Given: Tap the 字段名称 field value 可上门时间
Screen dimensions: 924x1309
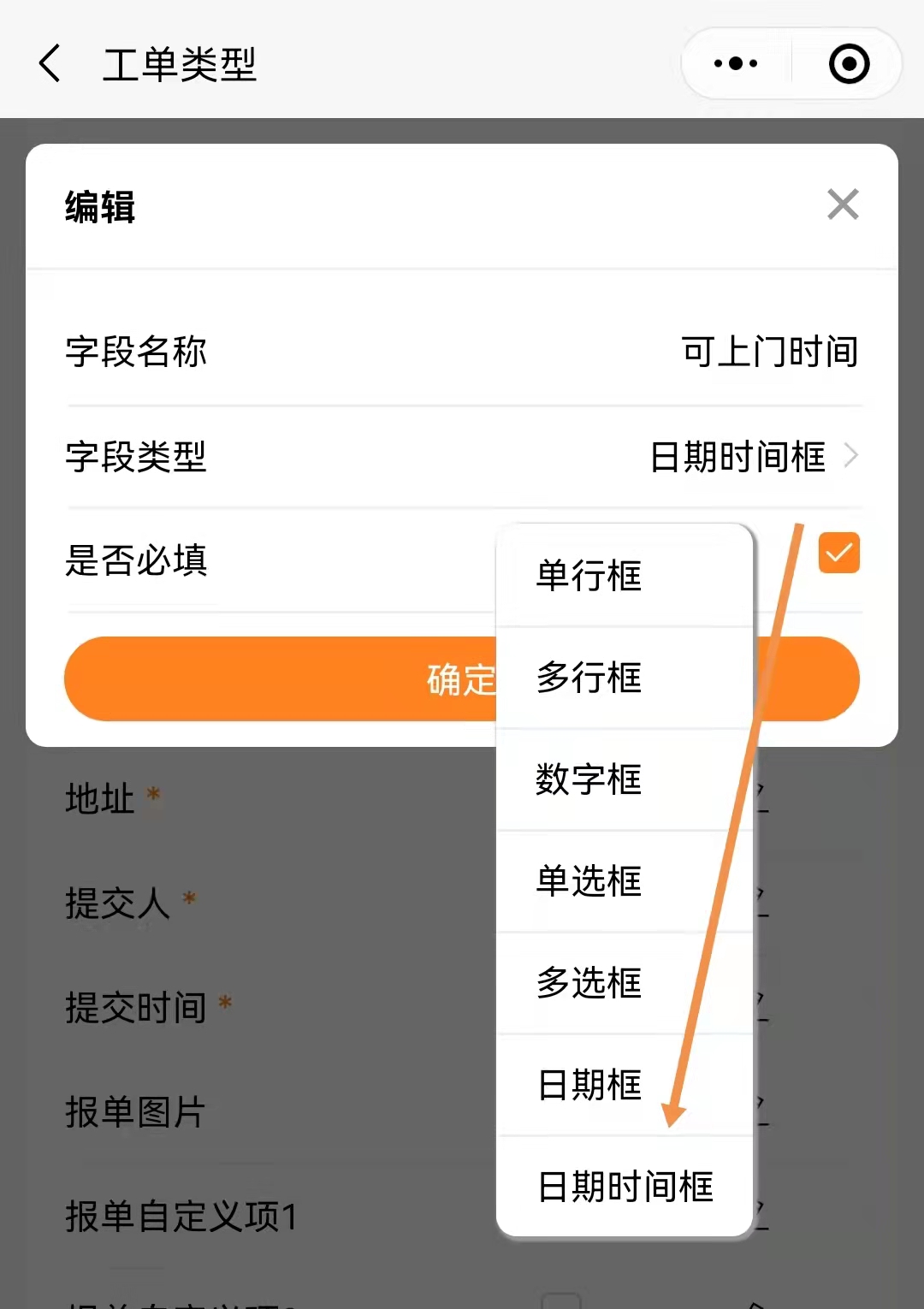Looking at the screenshot, I should (769, 352).
